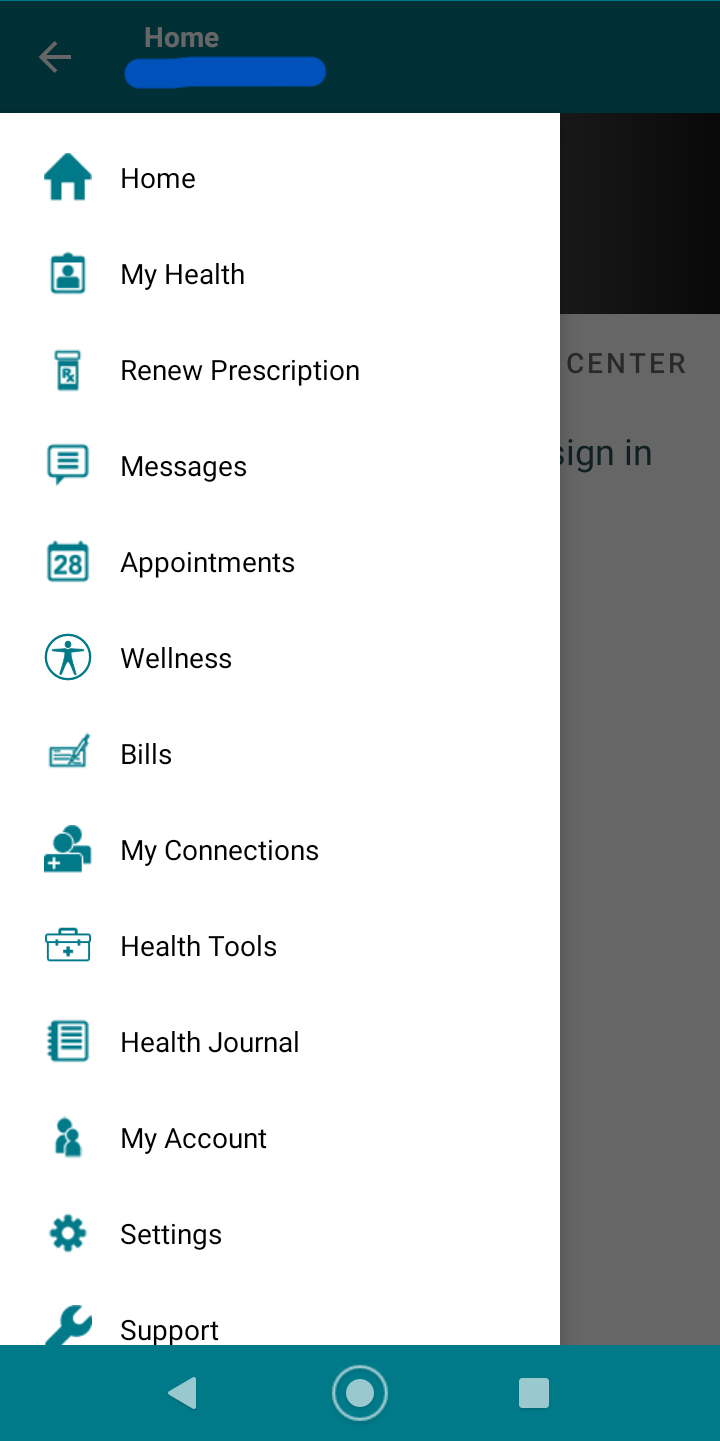720x1441 pixels.
Task: Select the Home house icon
Action: tap(67, 177)
